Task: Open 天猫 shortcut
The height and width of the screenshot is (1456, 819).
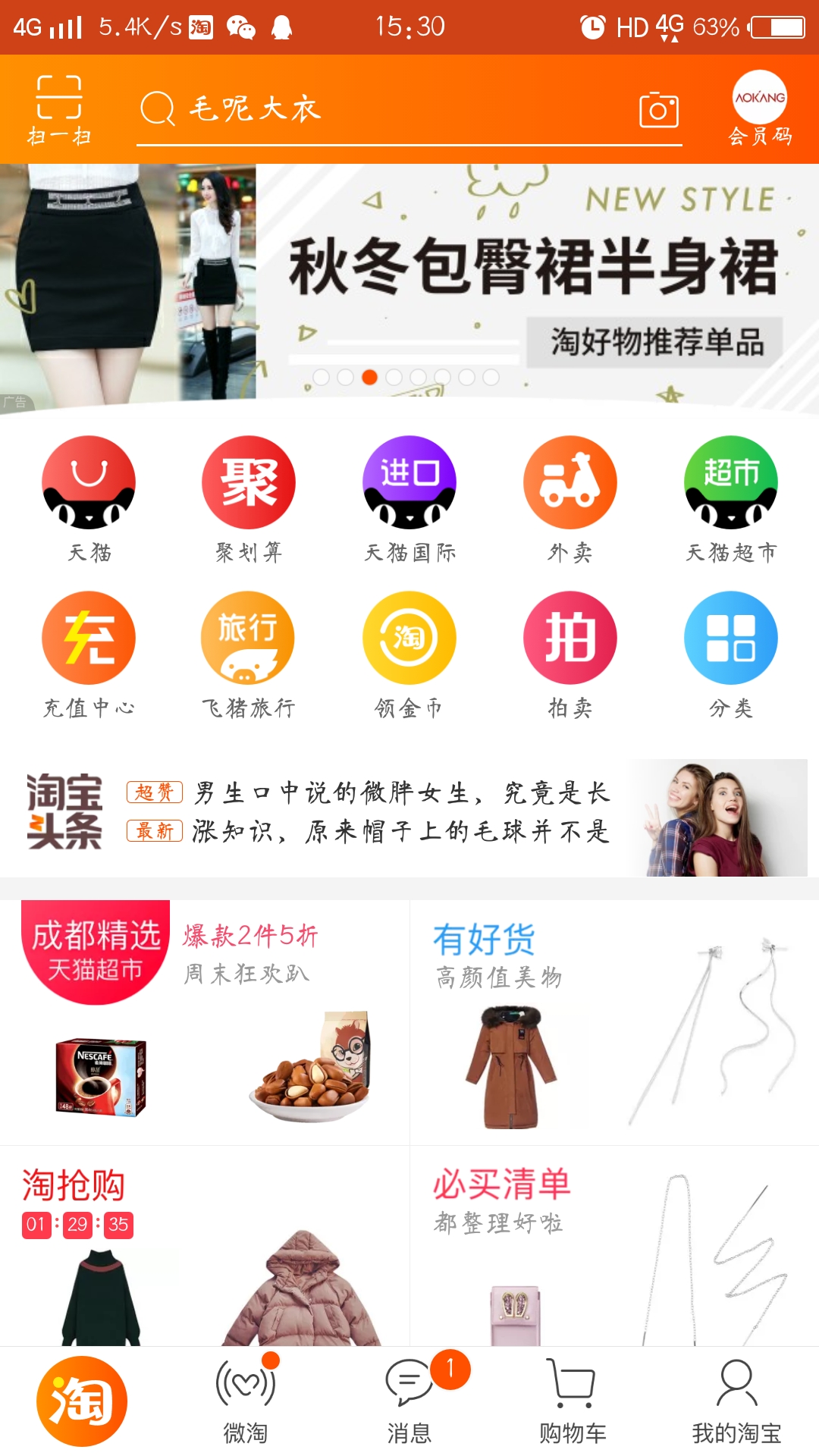Action: 89,498
